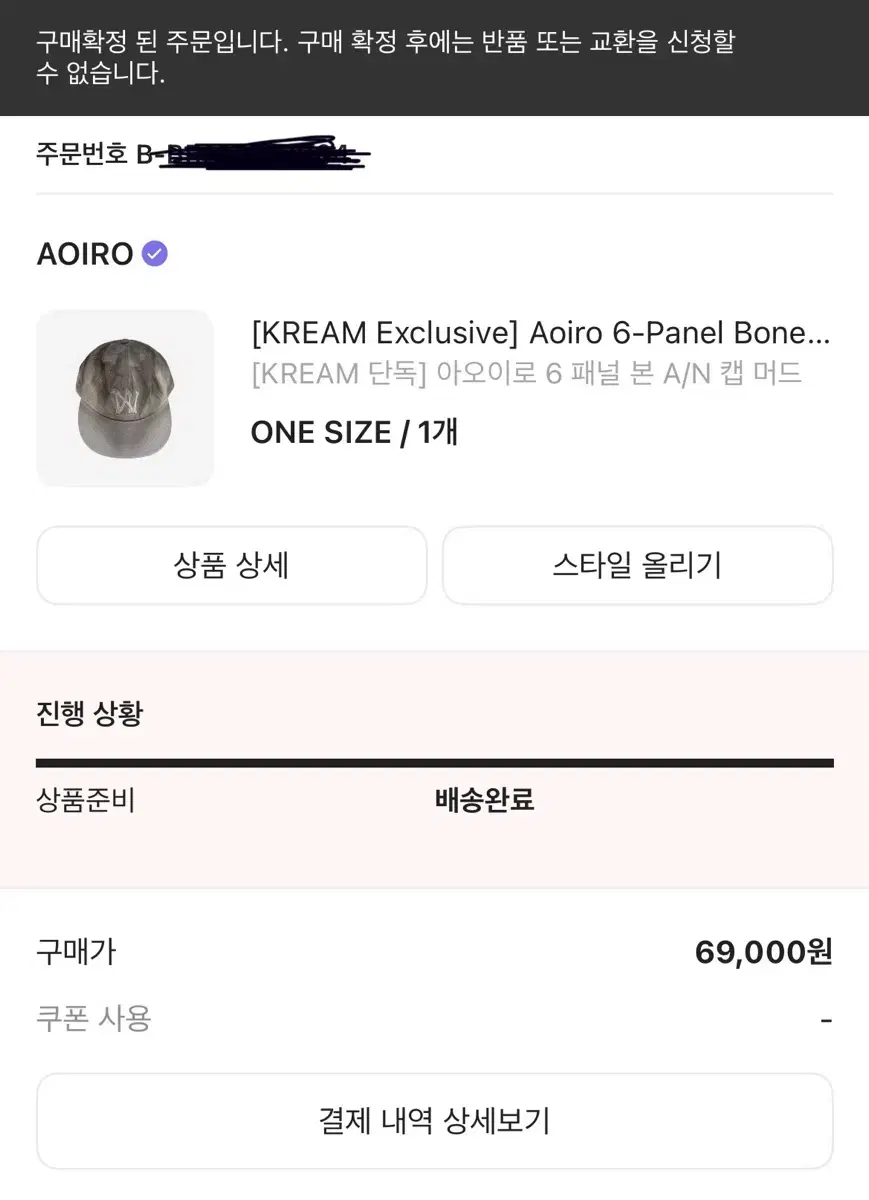Tap the Korean product subtitle text
The image size is (869, 1200).
[x=525, y=373]
